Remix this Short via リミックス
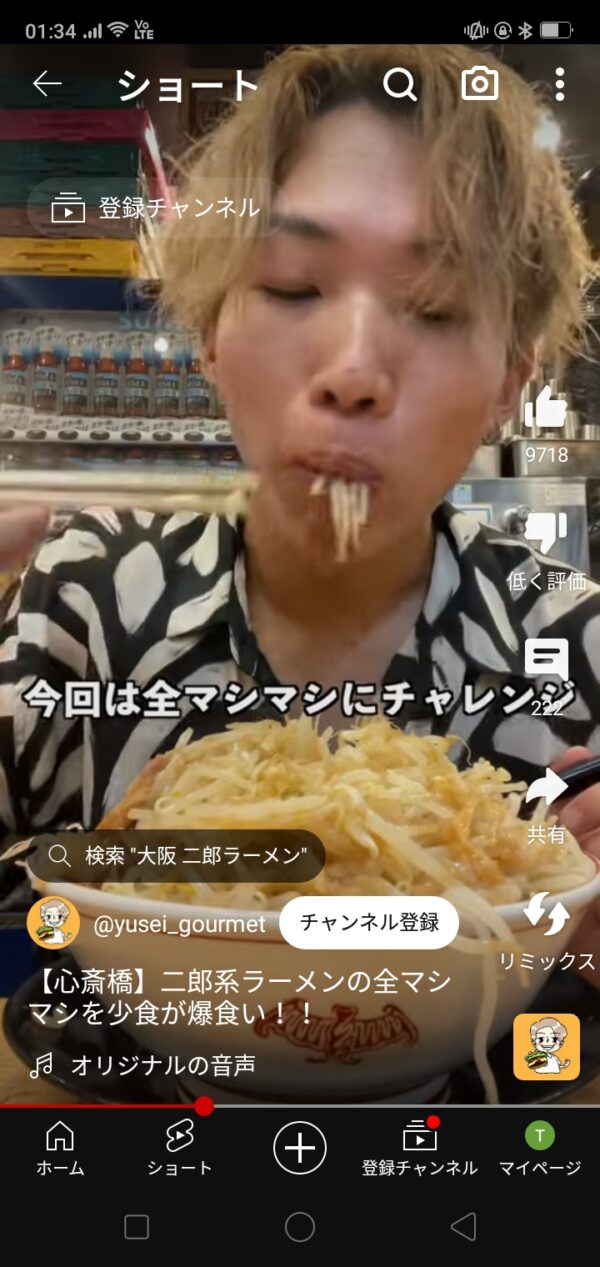This screenshot has width=600, height=1267. coord(546,932)
